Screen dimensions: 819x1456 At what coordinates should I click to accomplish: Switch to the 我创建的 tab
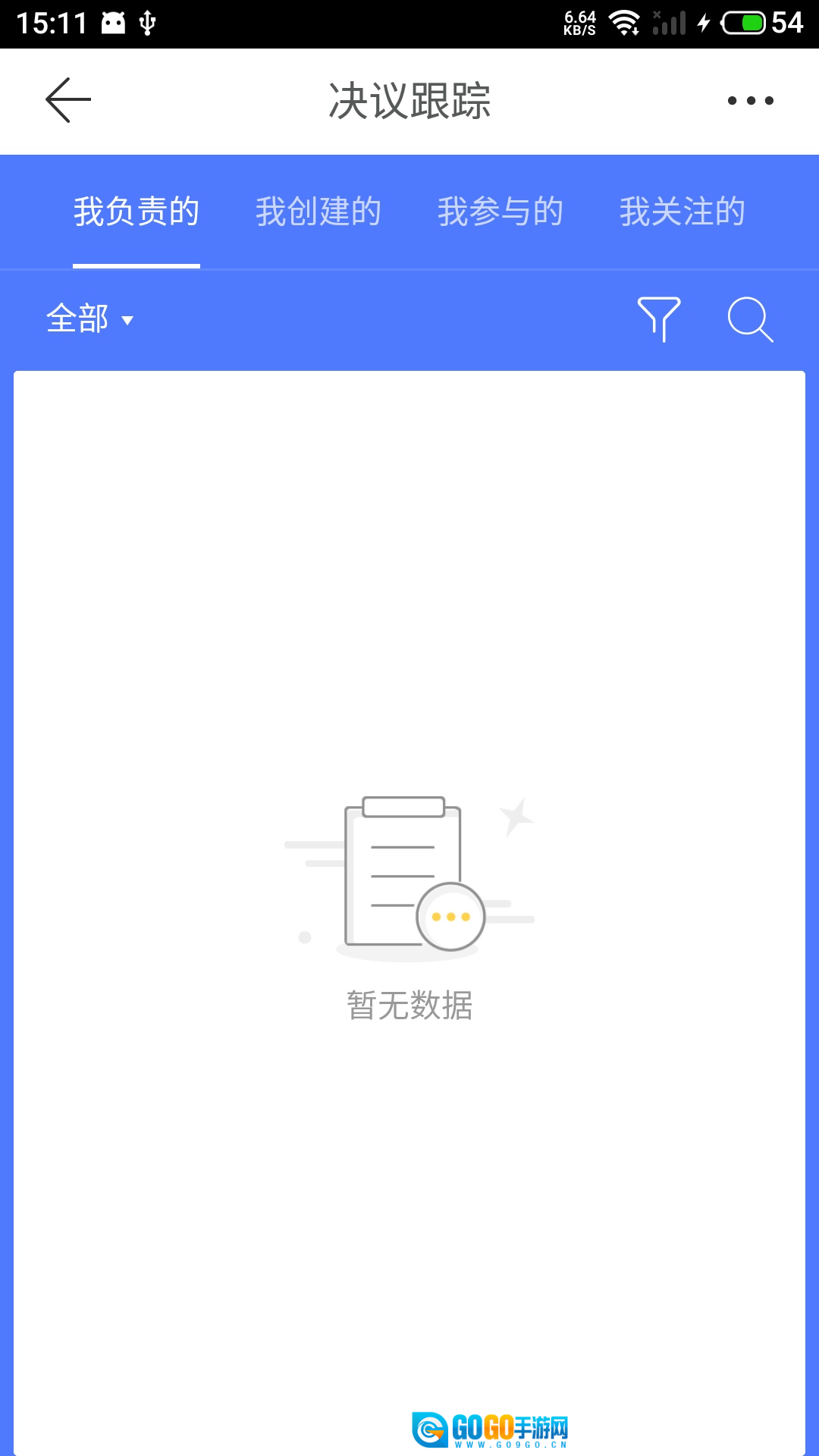tap(318, 212)
